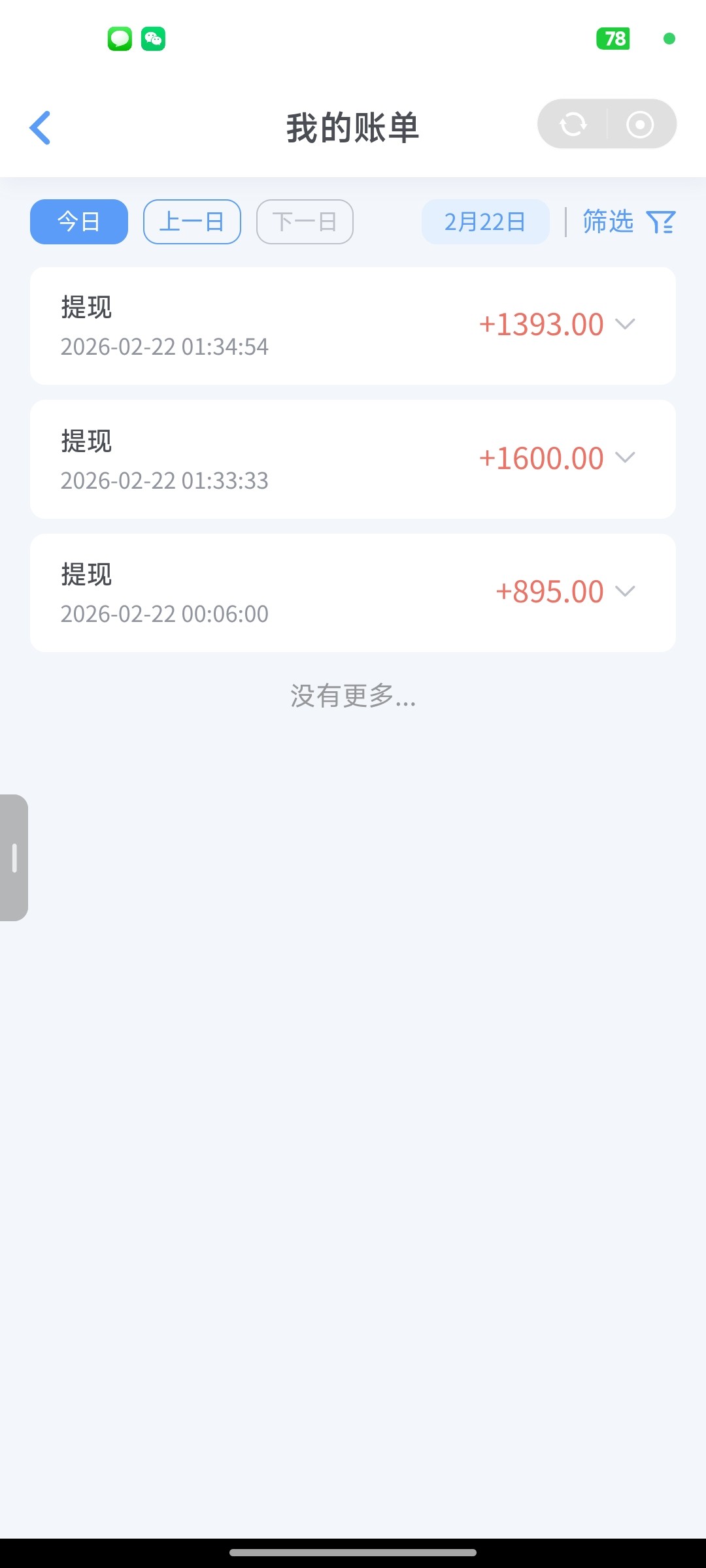
Task: Switch to the 今日 tab
Action: (x=78, y=222)
